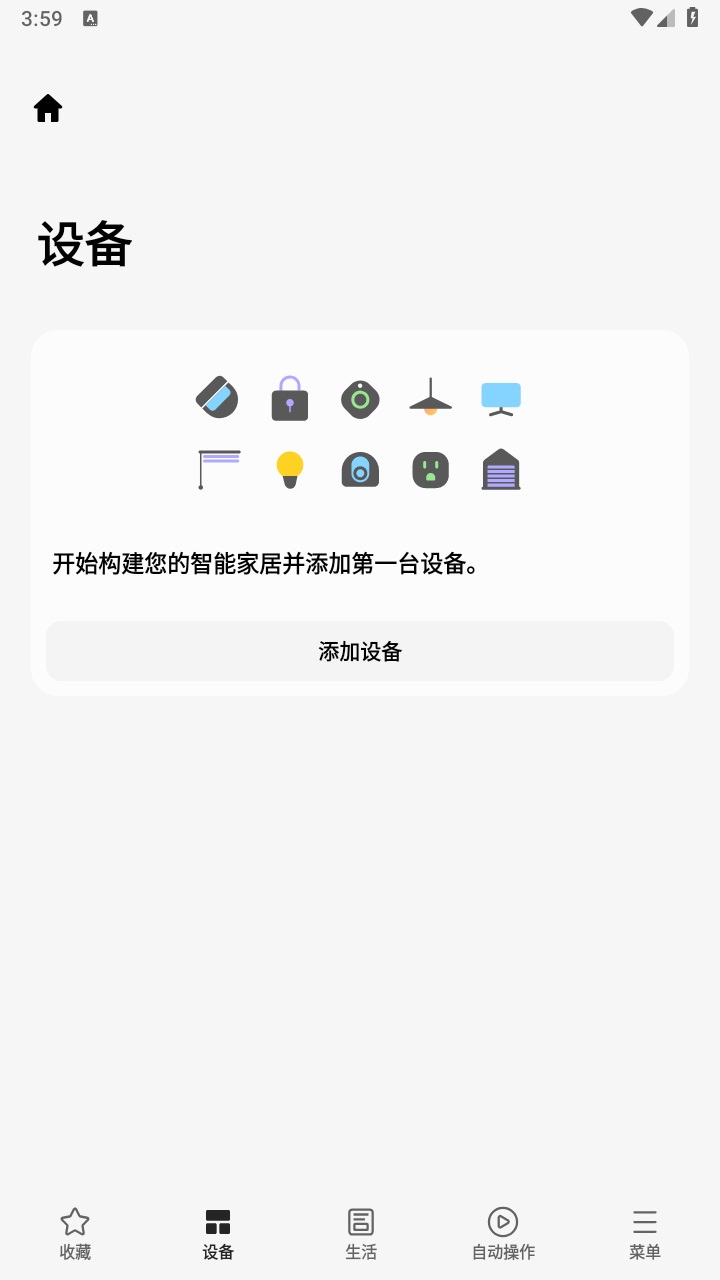Click the 添加设备 button

[360, 651]
